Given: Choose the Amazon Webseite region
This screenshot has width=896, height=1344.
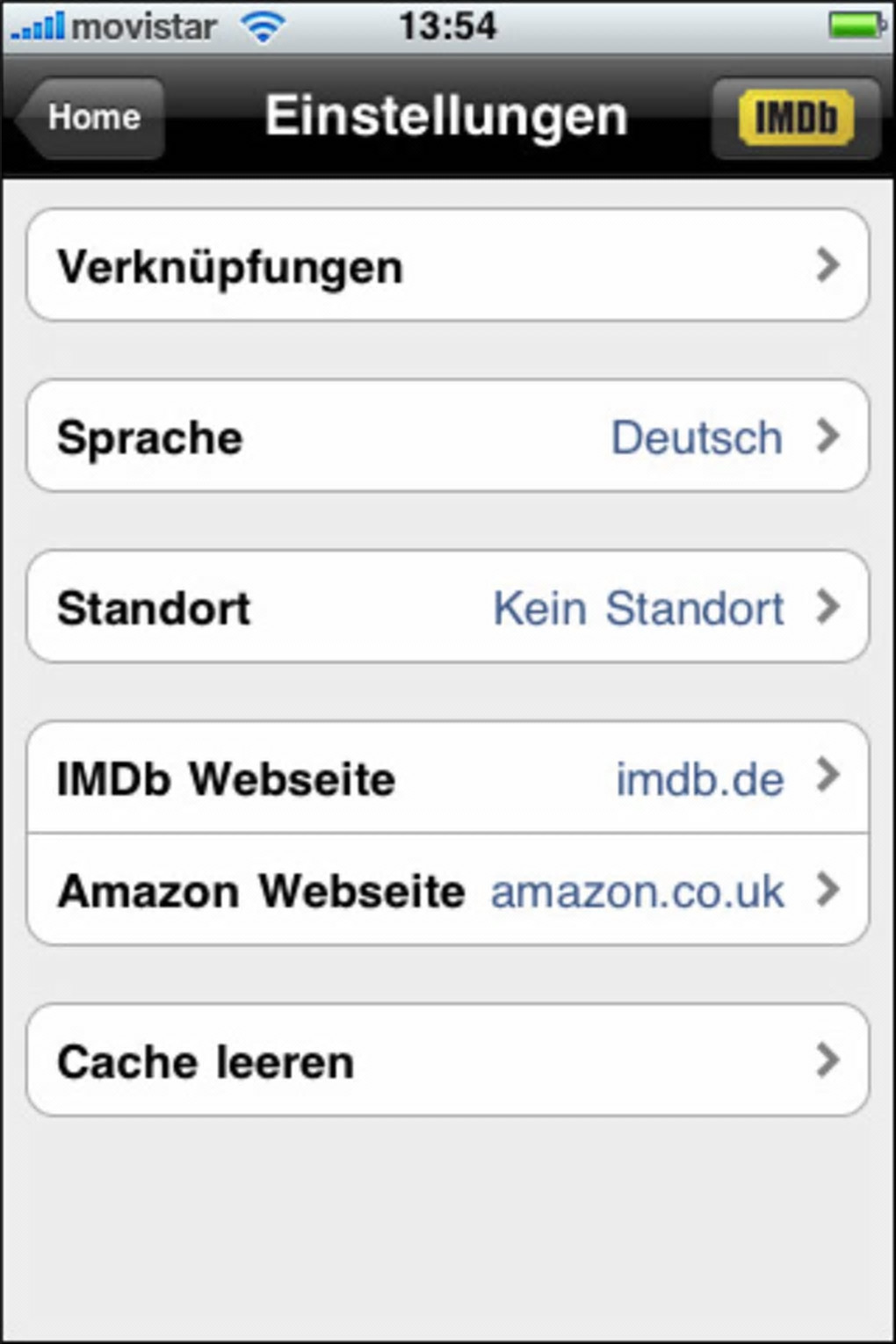Looking at the screenshot, I should [448, 890].
